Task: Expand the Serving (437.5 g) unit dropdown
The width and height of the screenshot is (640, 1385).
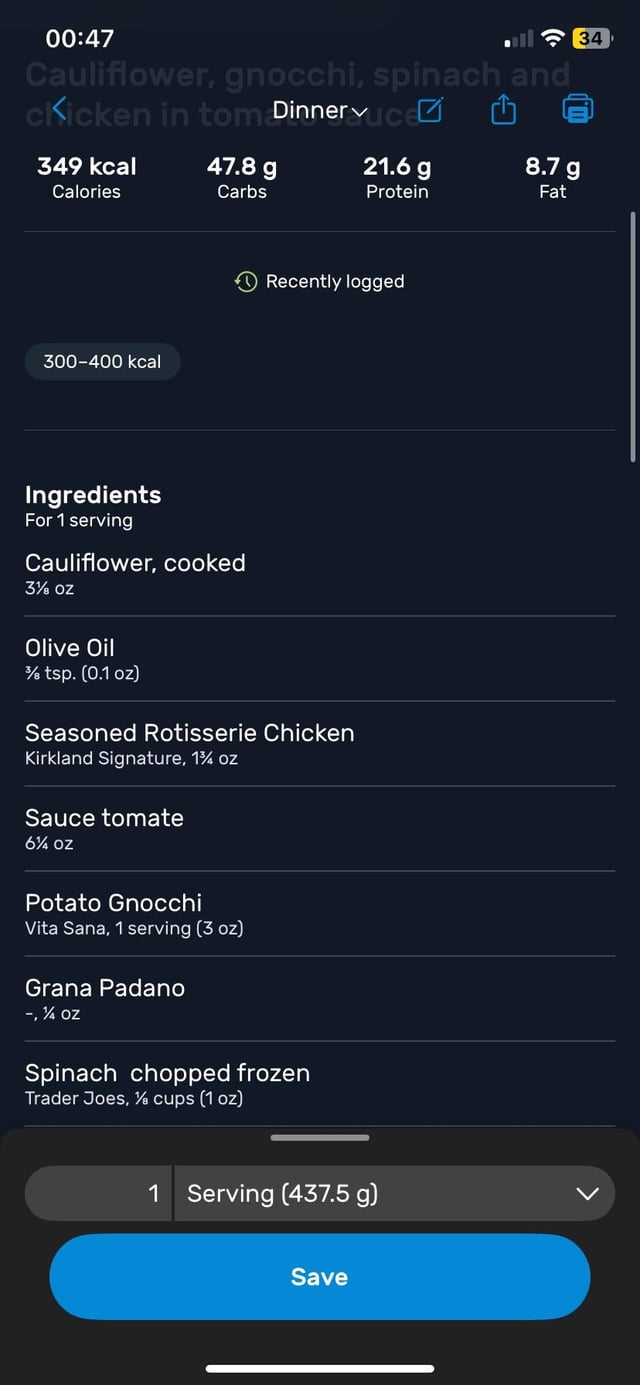Action: click(x=395, y=1193)
